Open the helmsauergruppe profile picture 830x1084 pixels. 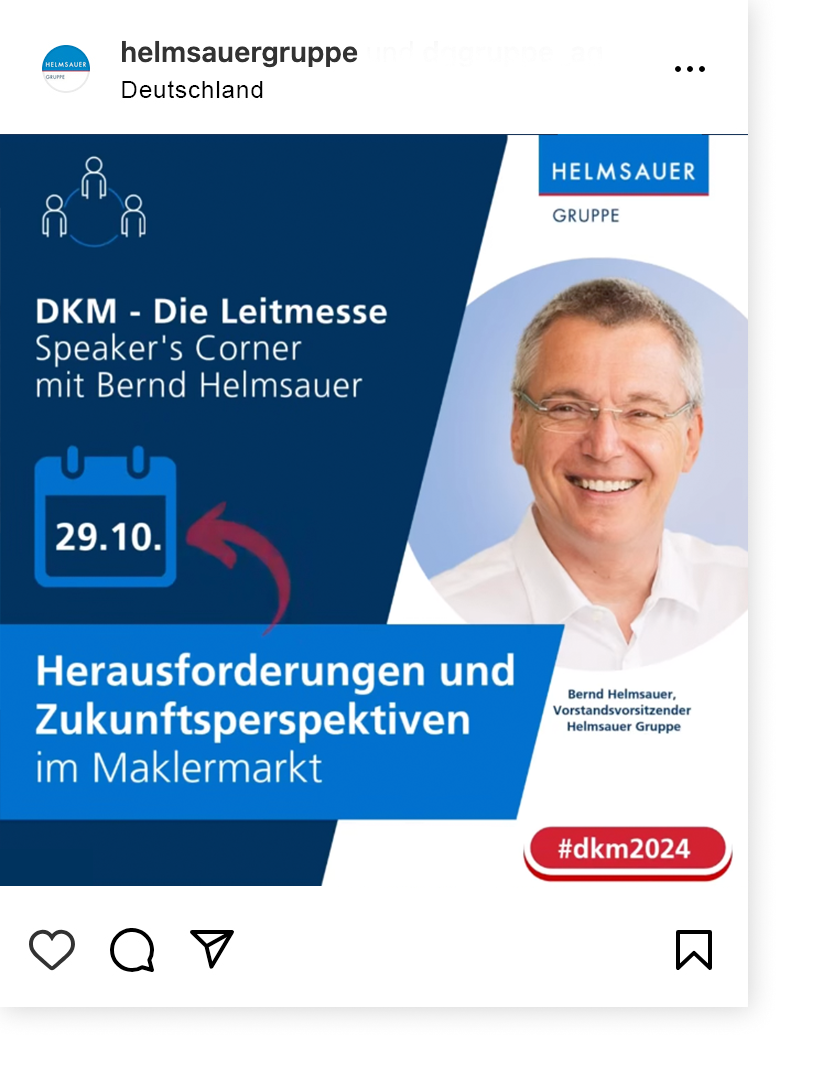(66, 69)
